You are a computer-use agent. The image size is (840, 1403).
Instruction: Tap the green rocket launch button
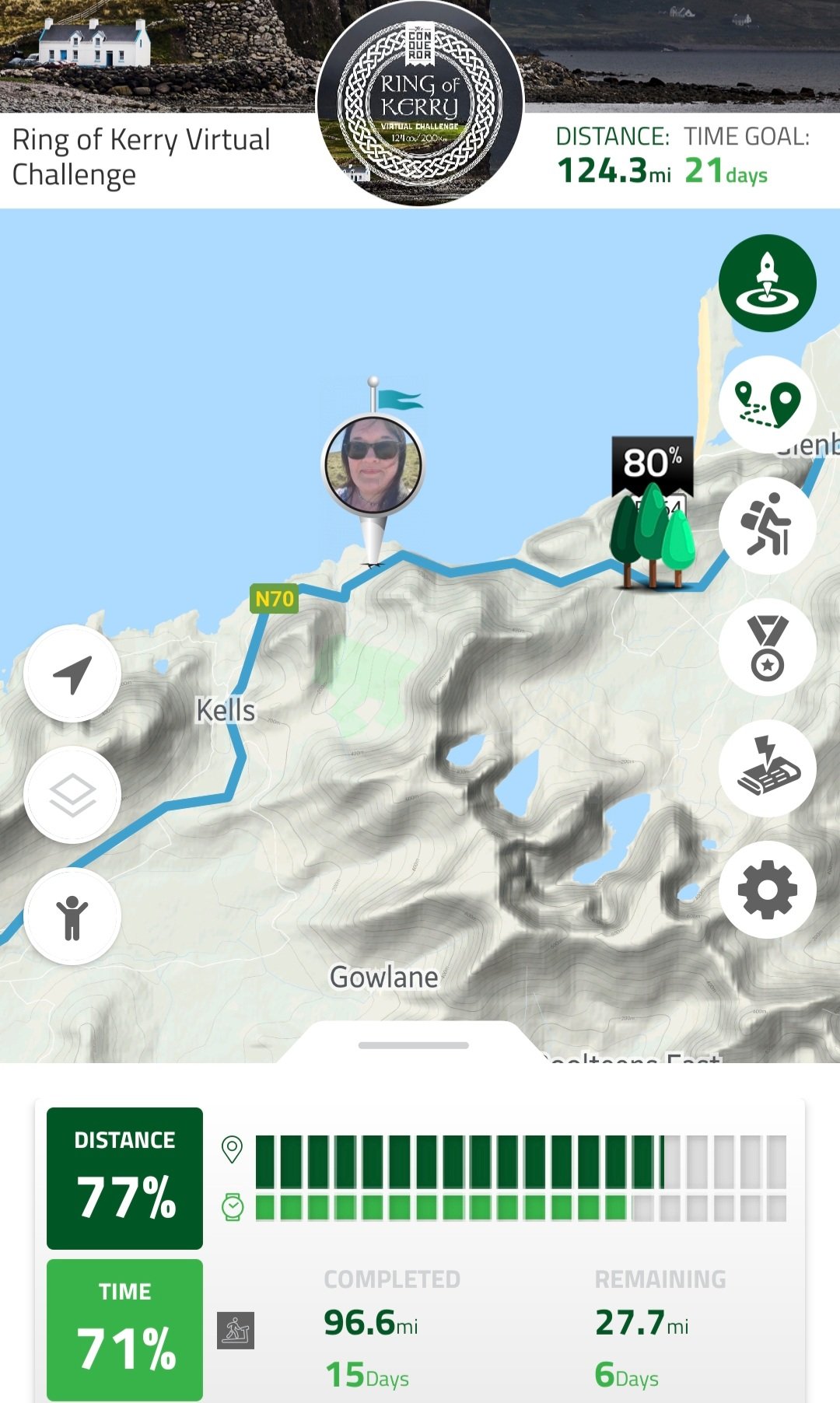(x=767, y=283)
